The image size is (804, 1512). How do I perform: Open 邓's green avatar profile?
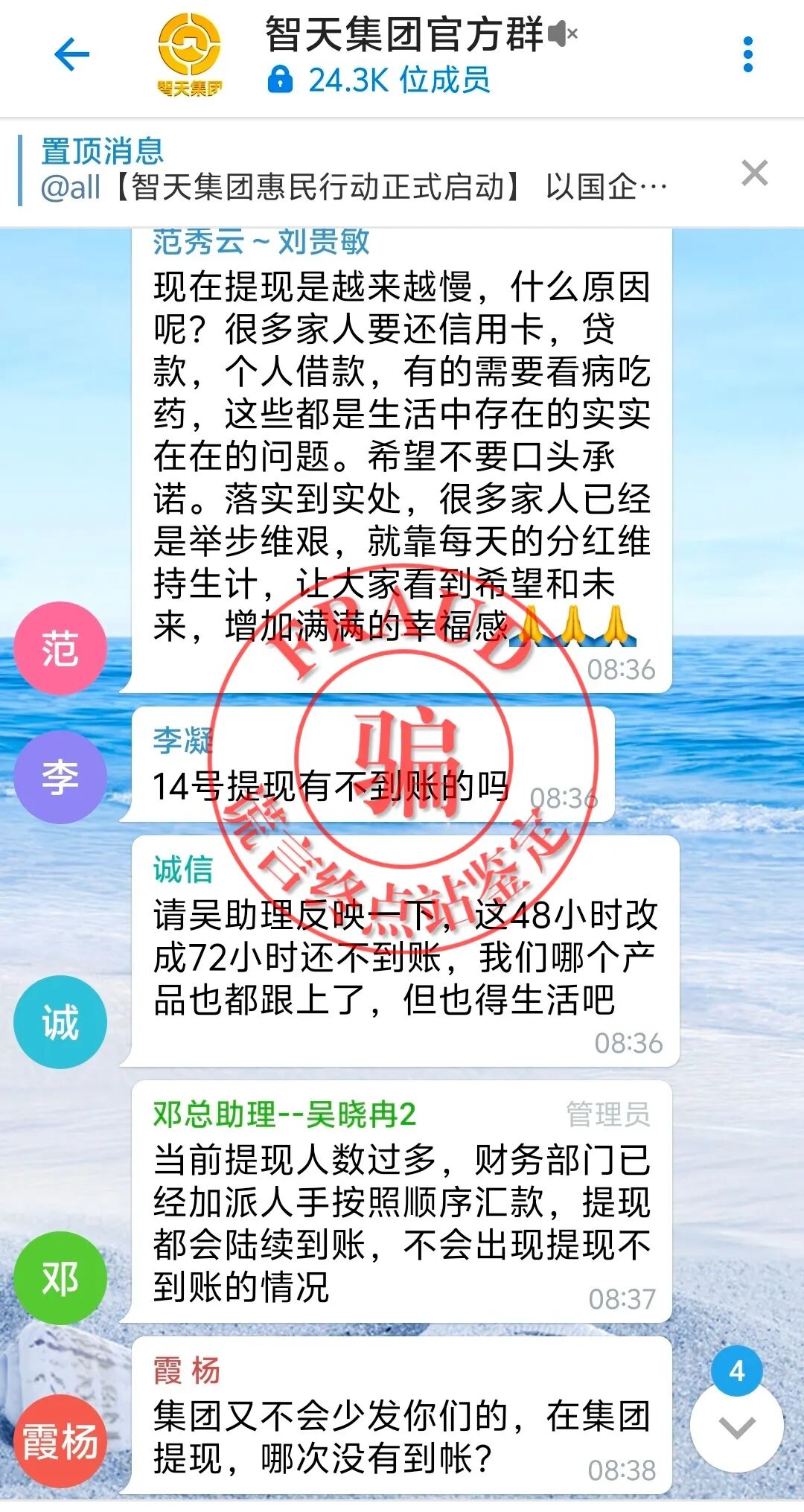point(60,1278)
